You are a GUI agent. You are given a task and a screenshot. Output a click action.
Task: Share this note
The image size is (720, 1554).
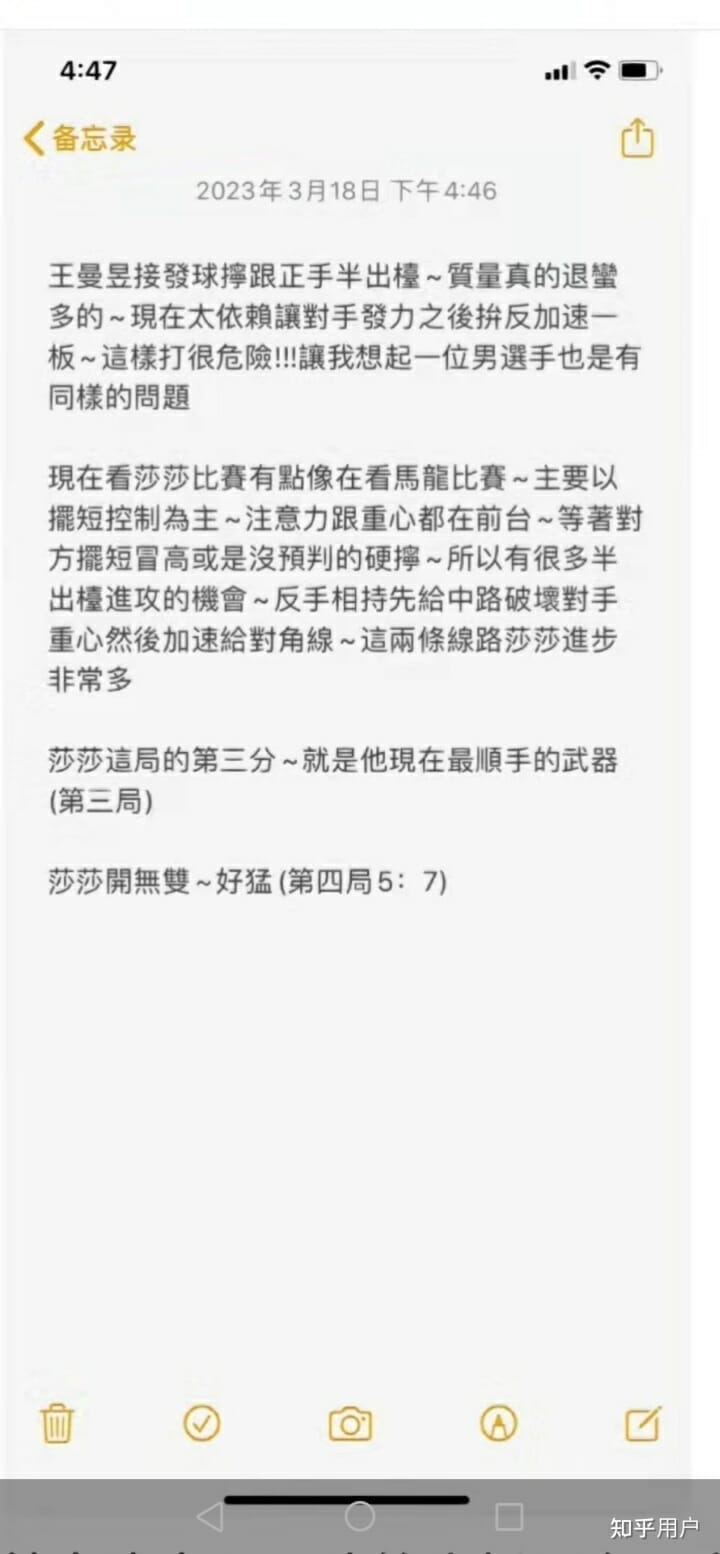coord(637,138)
